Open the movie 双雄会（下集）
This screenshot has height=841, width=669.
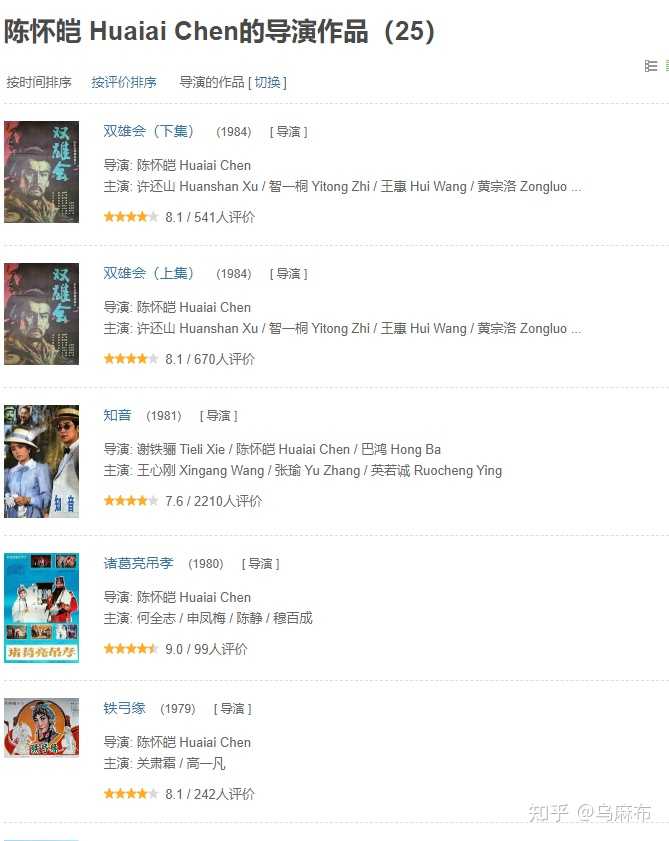[x=148, y=131]
